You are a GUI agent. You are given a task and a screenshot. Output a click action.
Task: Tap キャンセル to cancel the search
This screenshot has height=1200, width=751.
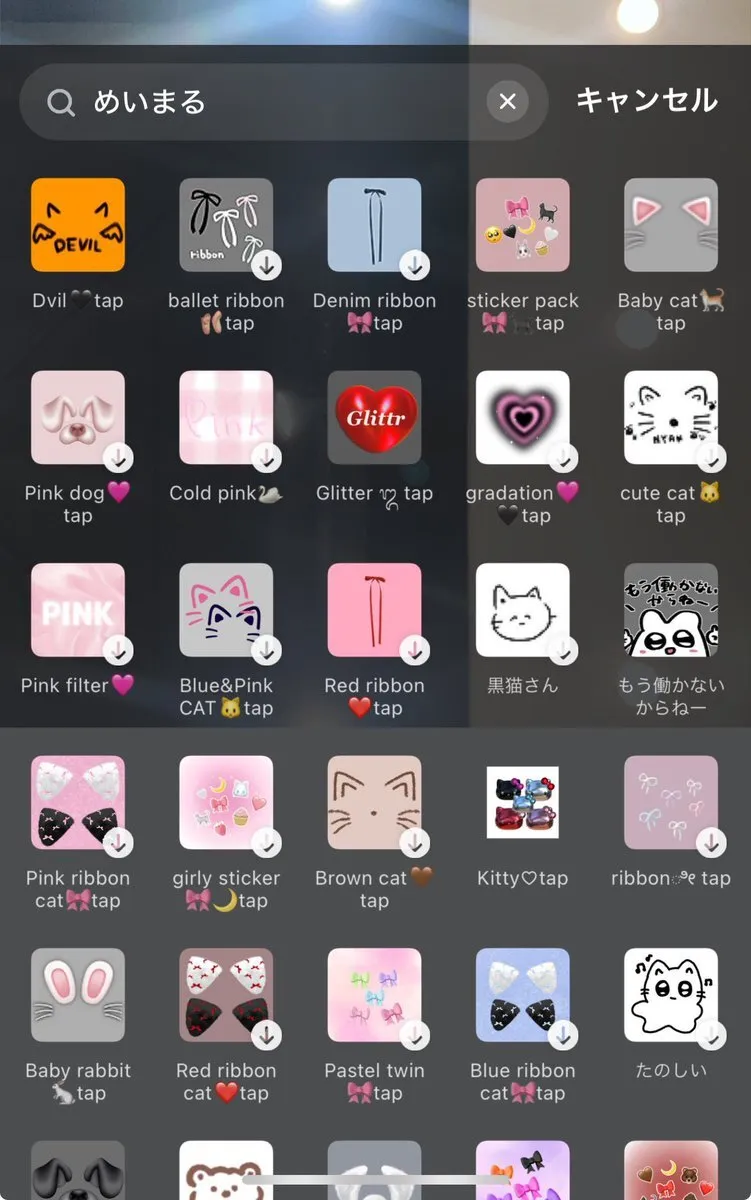point(646,101)
